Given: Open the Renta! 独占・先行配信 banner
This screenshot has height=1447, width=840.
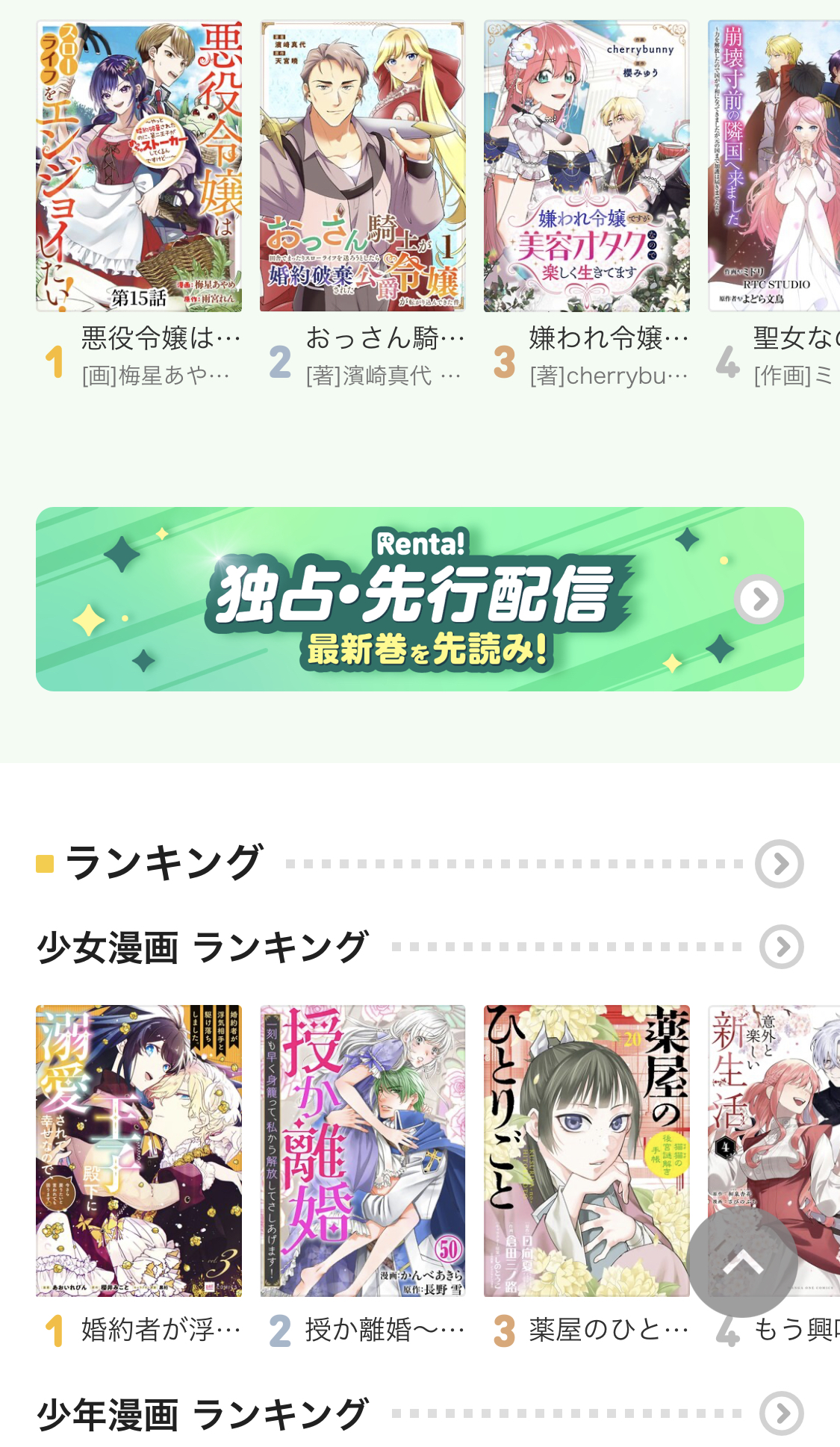Looking at the screenshot, I should click(x=420, y=599).
